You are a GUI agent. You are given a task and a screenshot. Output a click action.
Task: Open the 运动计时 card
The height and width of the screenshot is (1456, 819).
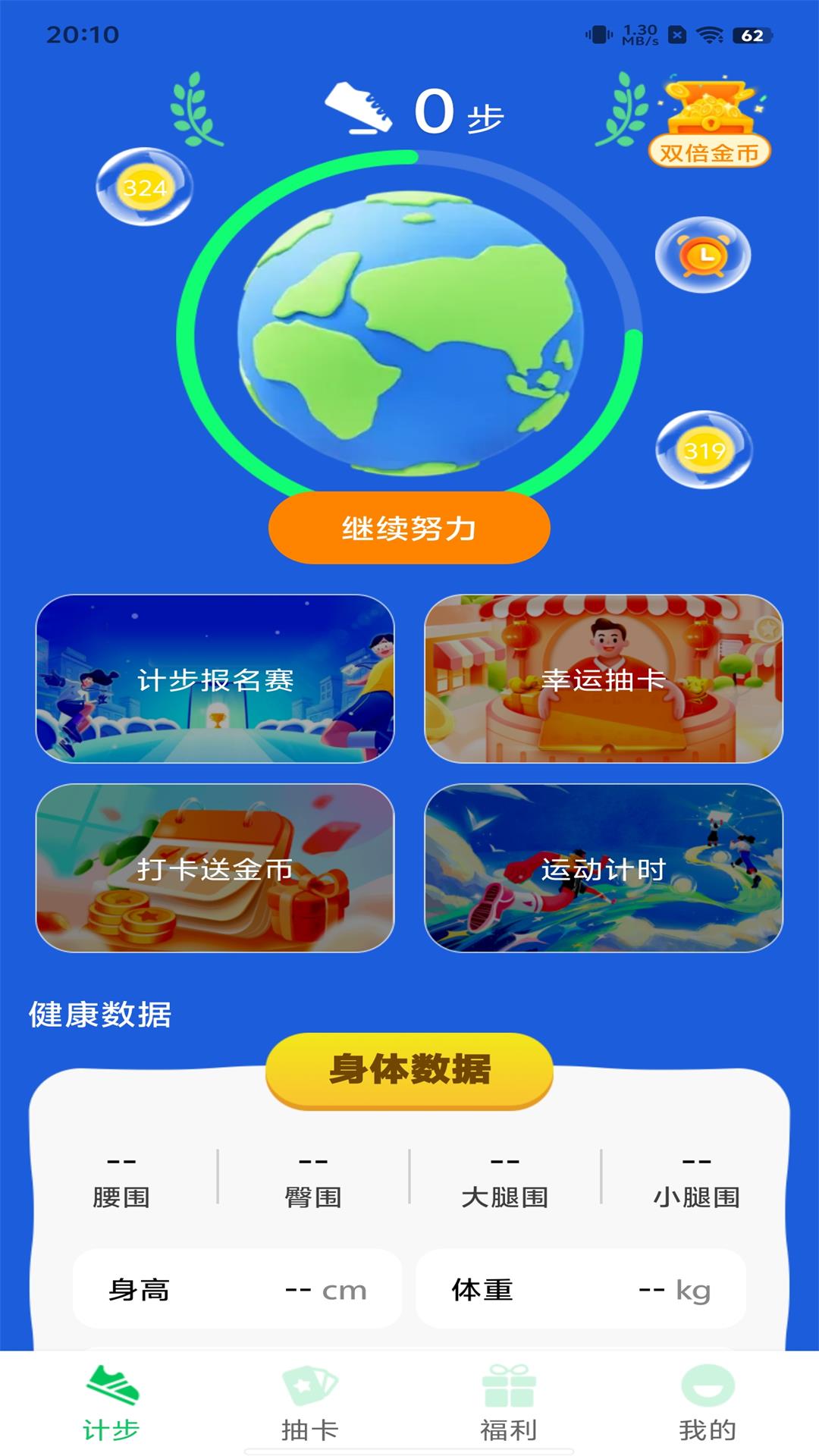[x=604, y=868]
